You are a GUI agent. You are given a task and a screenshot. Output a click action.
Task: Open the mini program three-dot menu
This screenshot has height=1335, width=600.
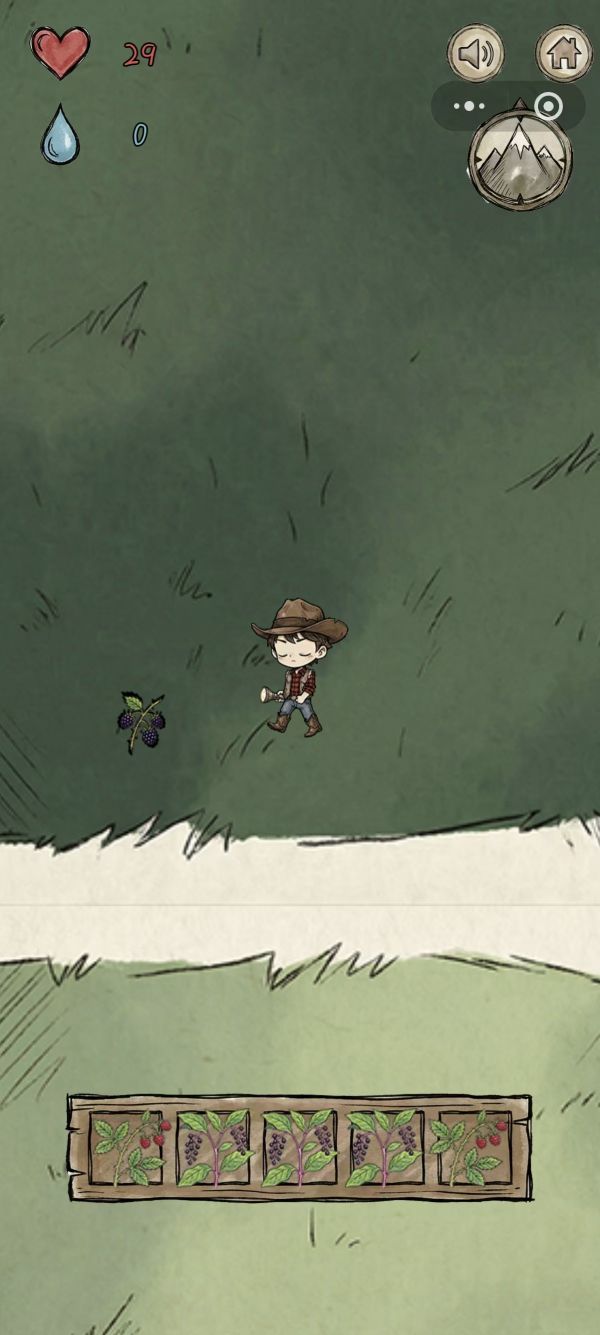coord(468,106)
